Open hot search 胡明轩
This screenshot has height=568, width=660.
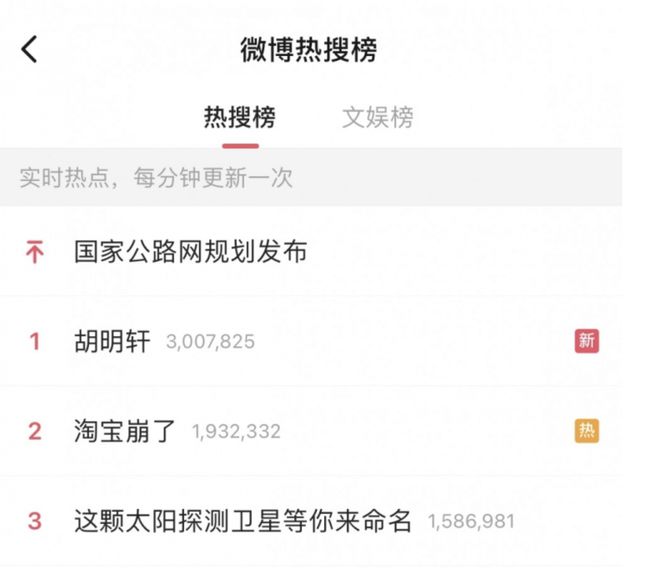click(x=112, y=342)
